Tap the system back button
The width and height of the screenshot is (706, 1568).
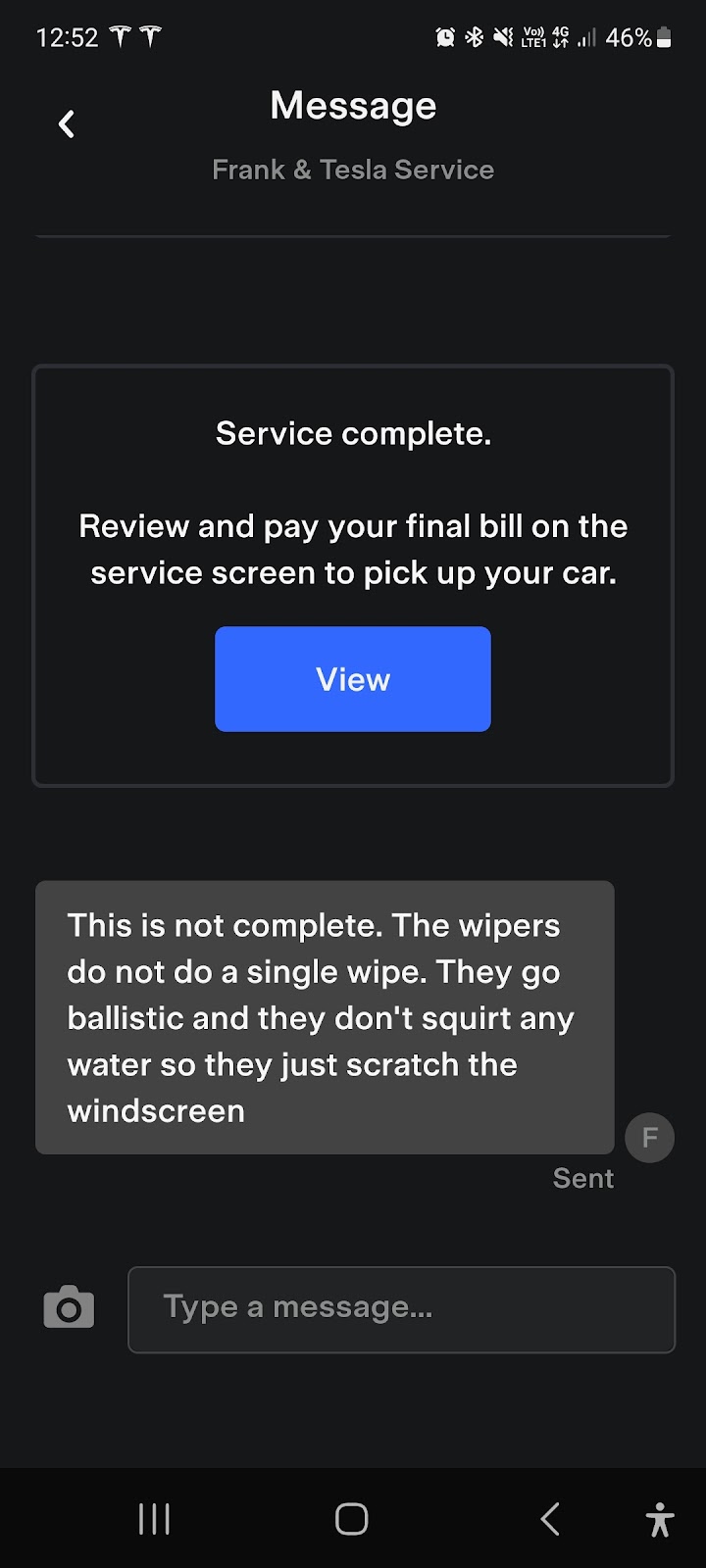click(x=550, y=1519)
